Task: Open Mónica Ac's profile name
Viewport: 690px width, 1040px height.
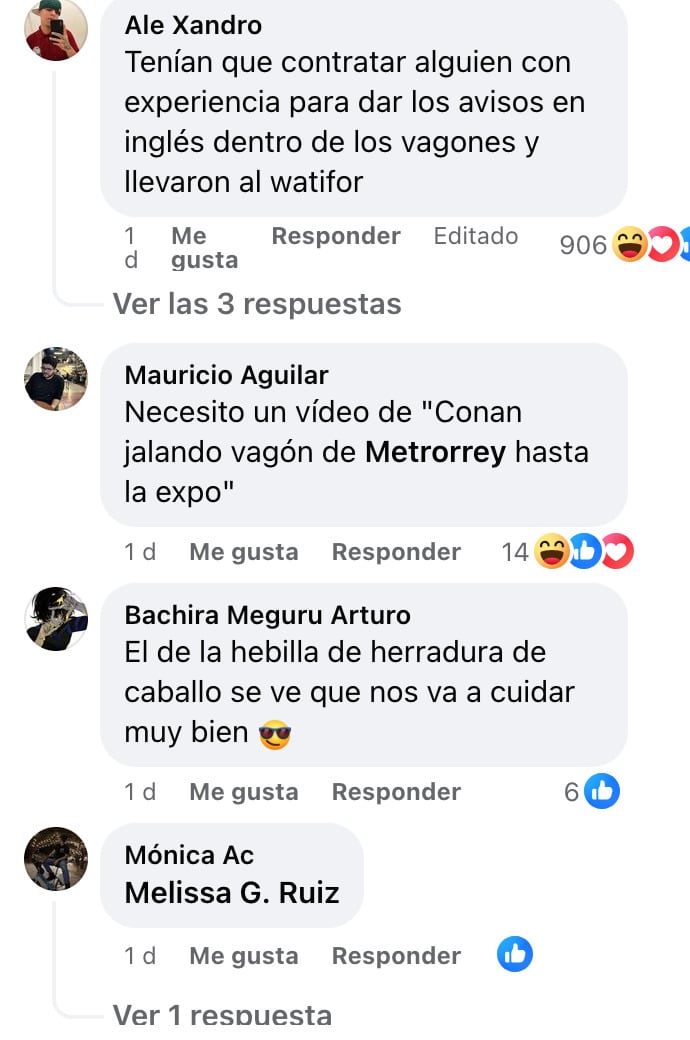Action: coord(189,855)
